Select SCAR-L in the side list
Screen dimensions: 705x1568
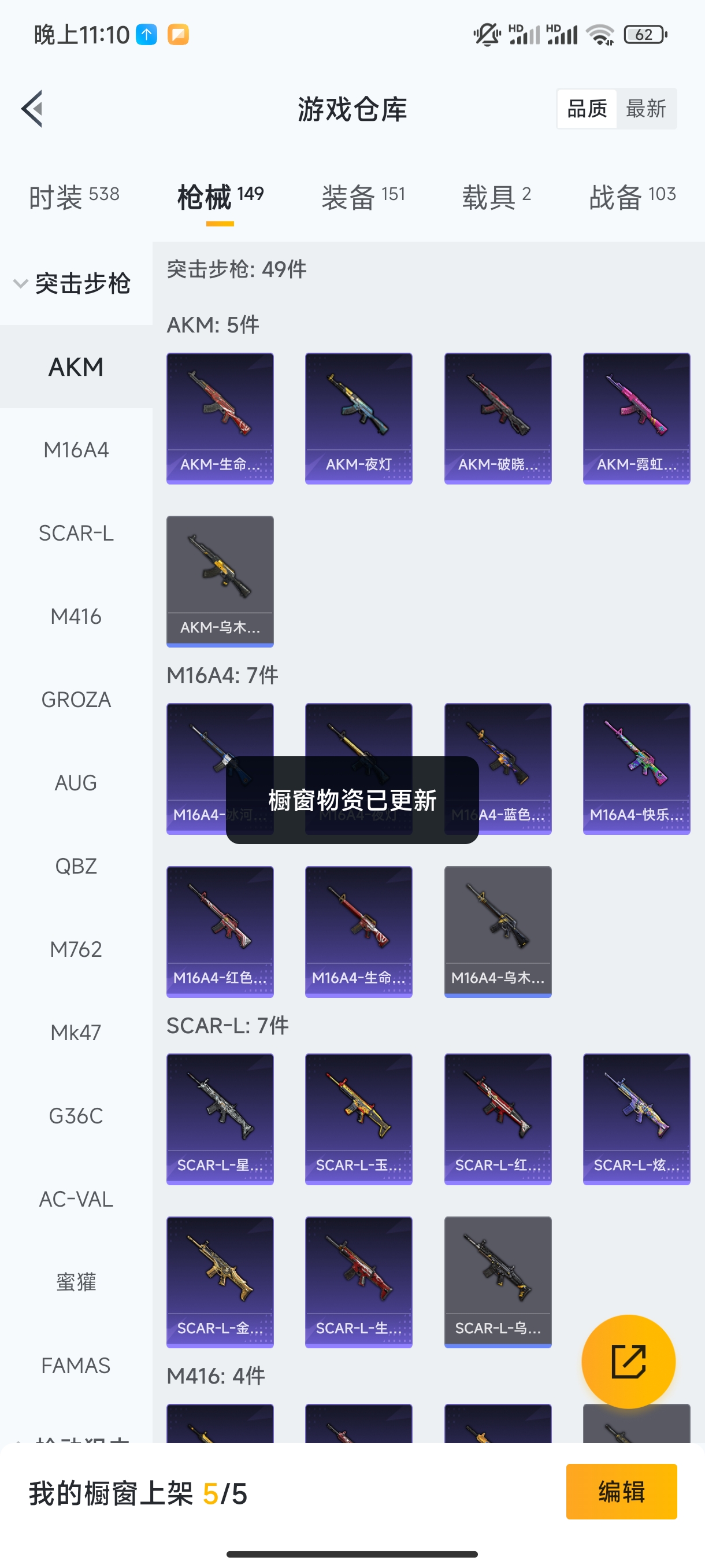pyautogui.click(x=76, y=533)
